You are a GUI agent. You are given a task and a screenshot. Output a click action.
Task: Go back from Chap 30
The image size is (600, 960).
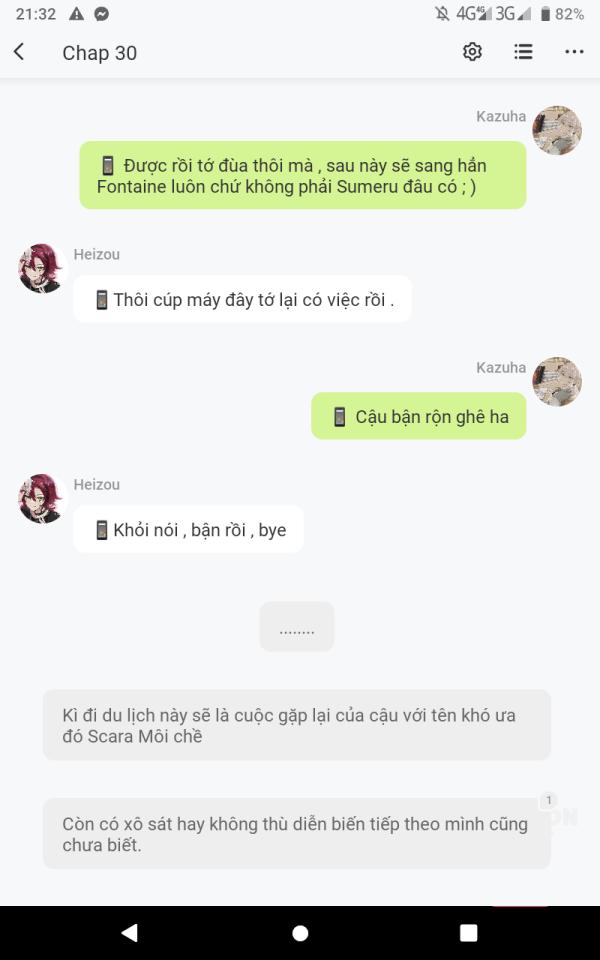(x=20, y=52)
